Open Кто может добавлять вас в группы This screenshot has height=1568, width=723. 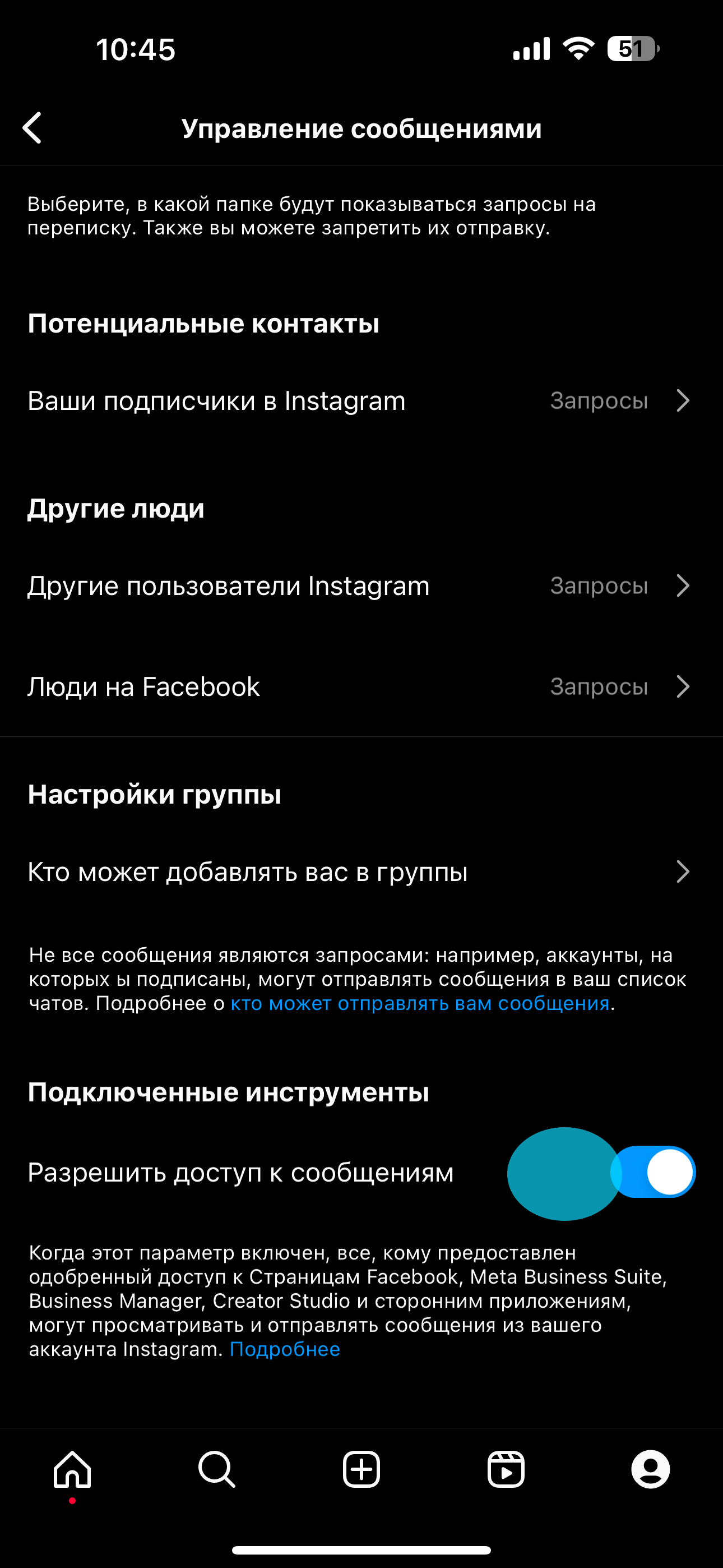tap(361, 871)
